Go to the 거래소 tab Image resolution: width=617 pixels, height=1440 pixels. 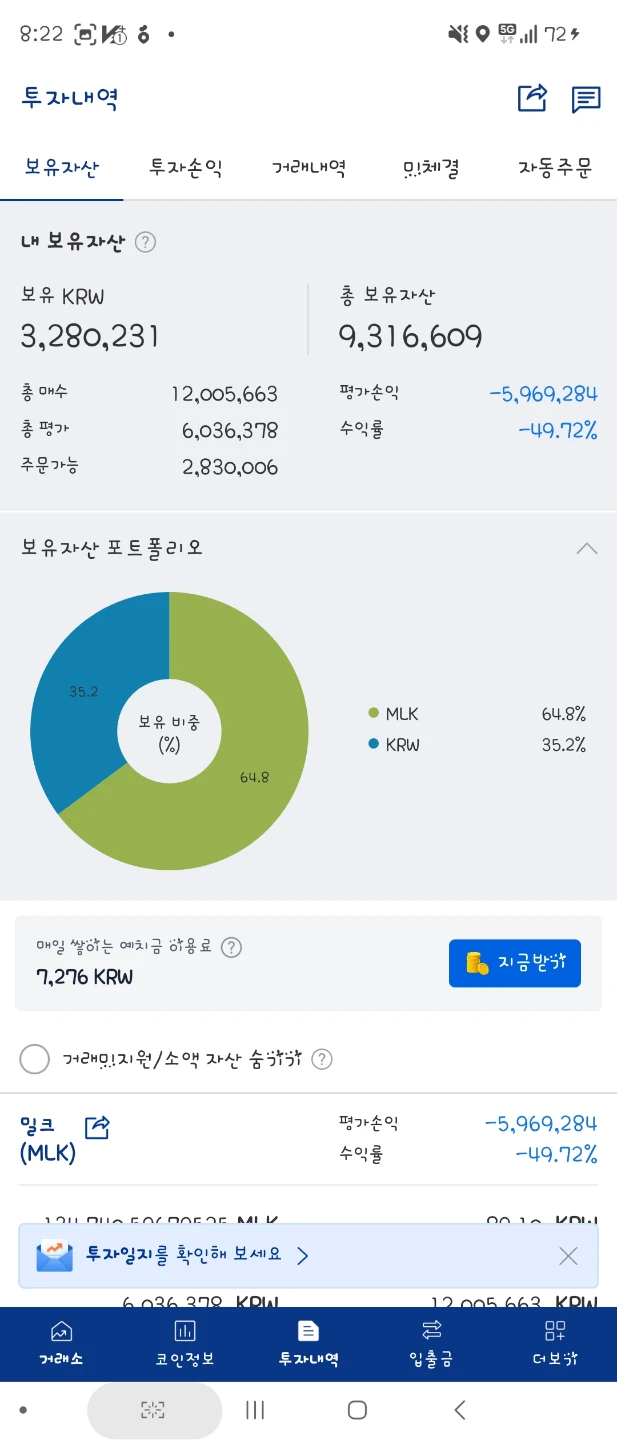61,1344
